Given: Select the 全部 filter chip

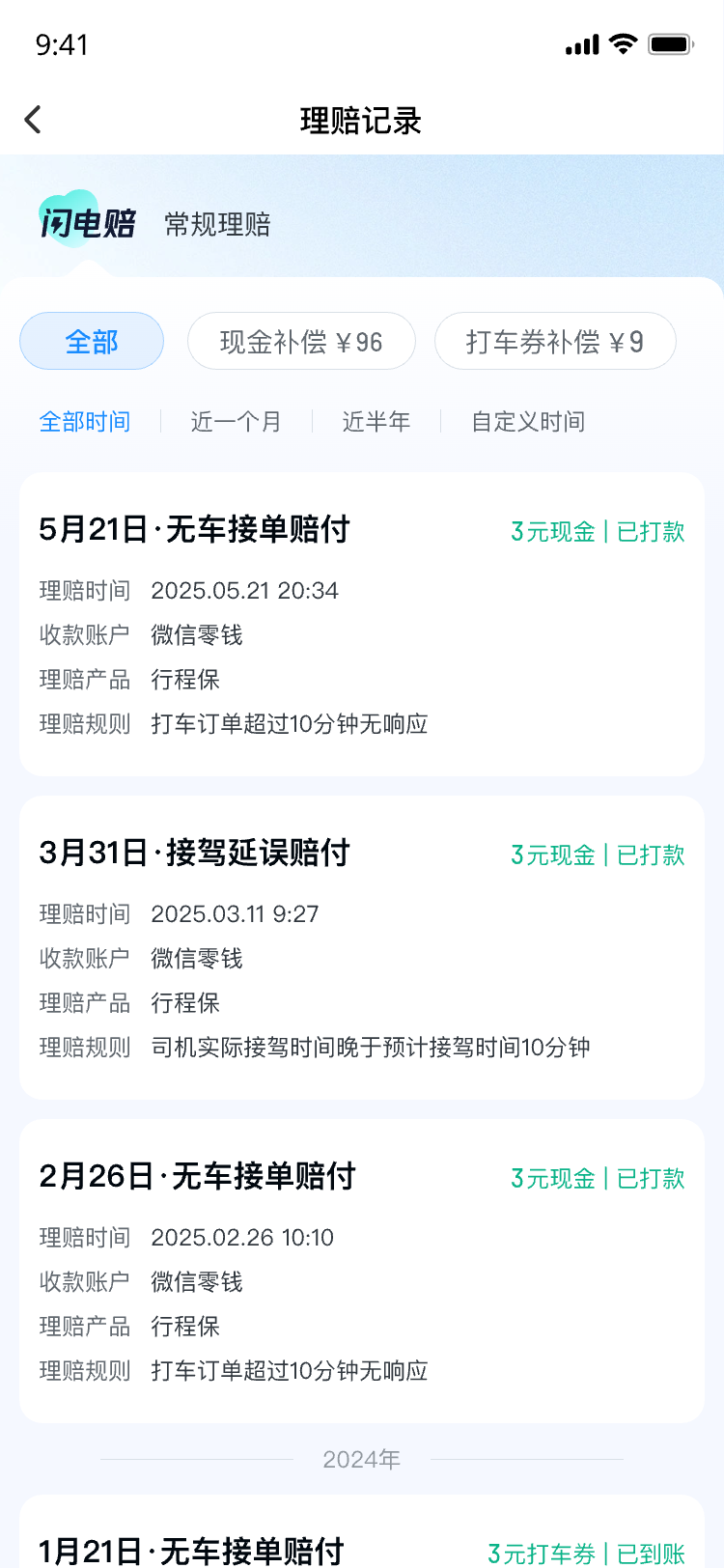Looking at the screenshot, I should click(x=92, y=341).
